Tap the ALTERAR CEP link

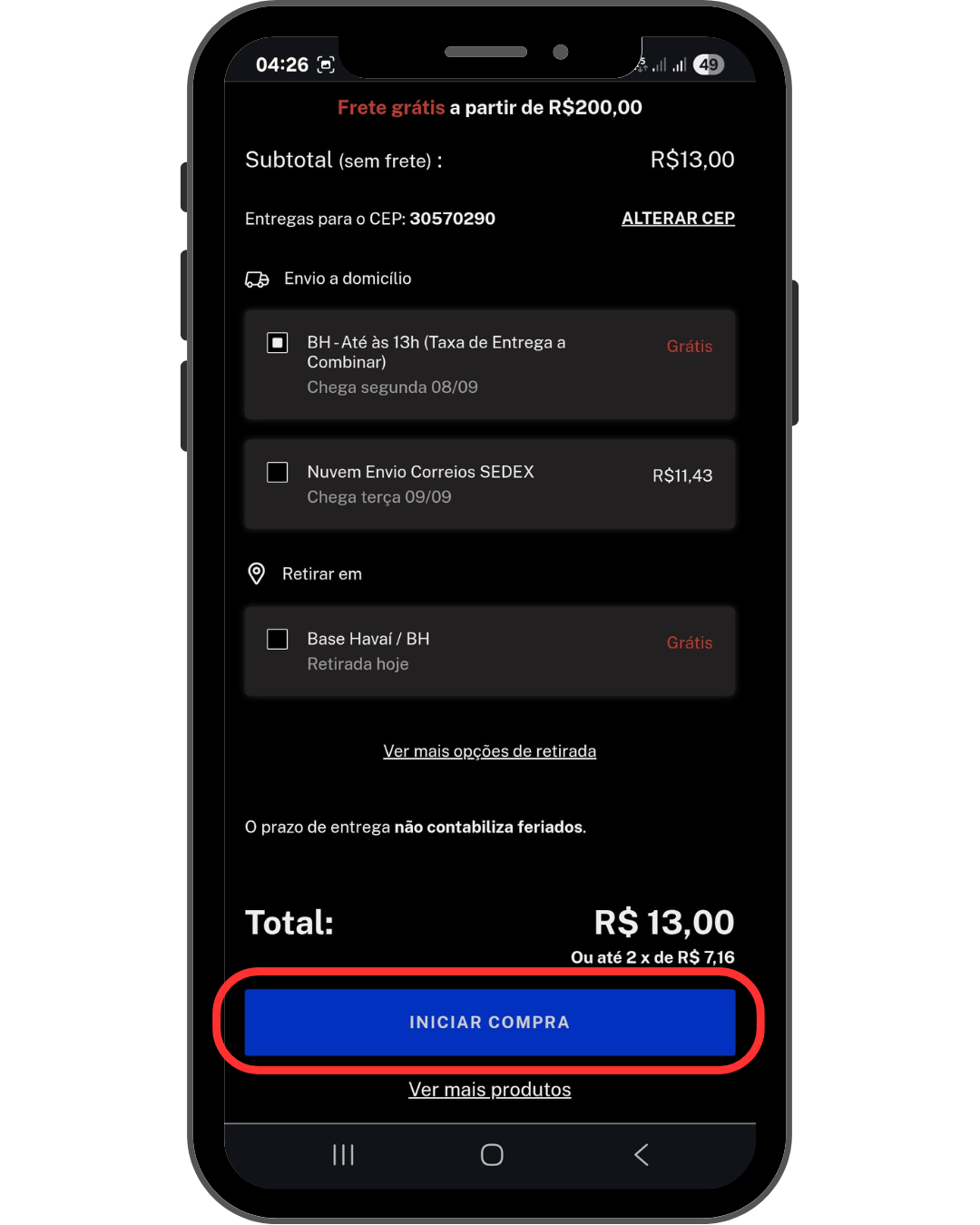click(x=678, y=219)
